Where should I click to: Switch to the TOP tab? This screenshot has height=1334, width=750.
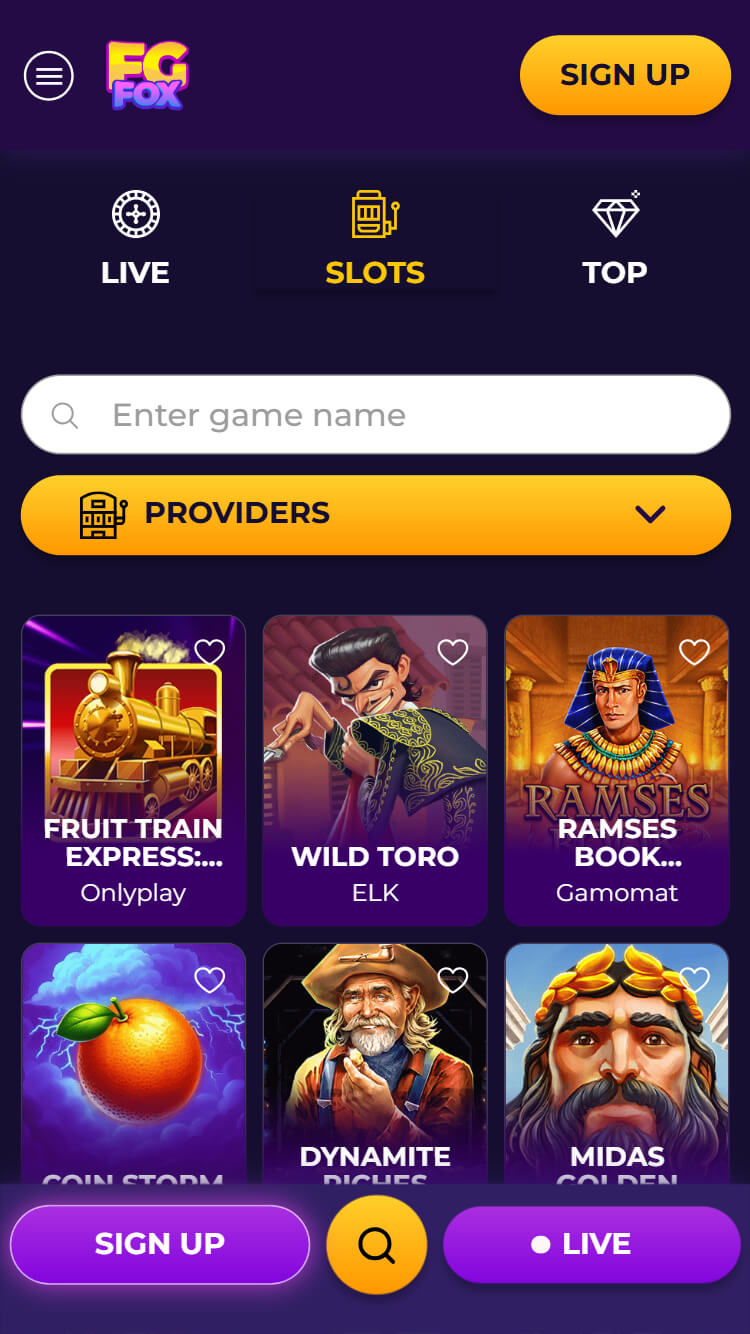click(x=615, y=238)
